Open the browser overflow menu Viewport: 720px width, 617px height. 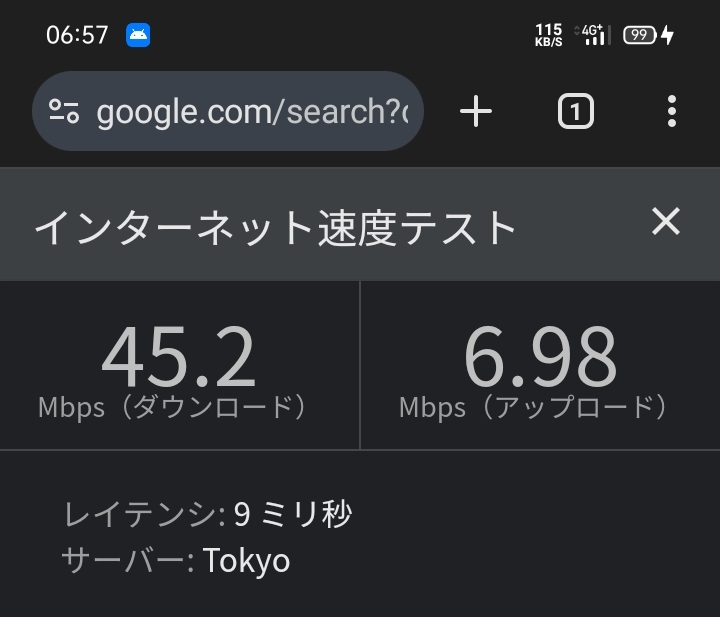pyautogui.click(x=671, y=112)
